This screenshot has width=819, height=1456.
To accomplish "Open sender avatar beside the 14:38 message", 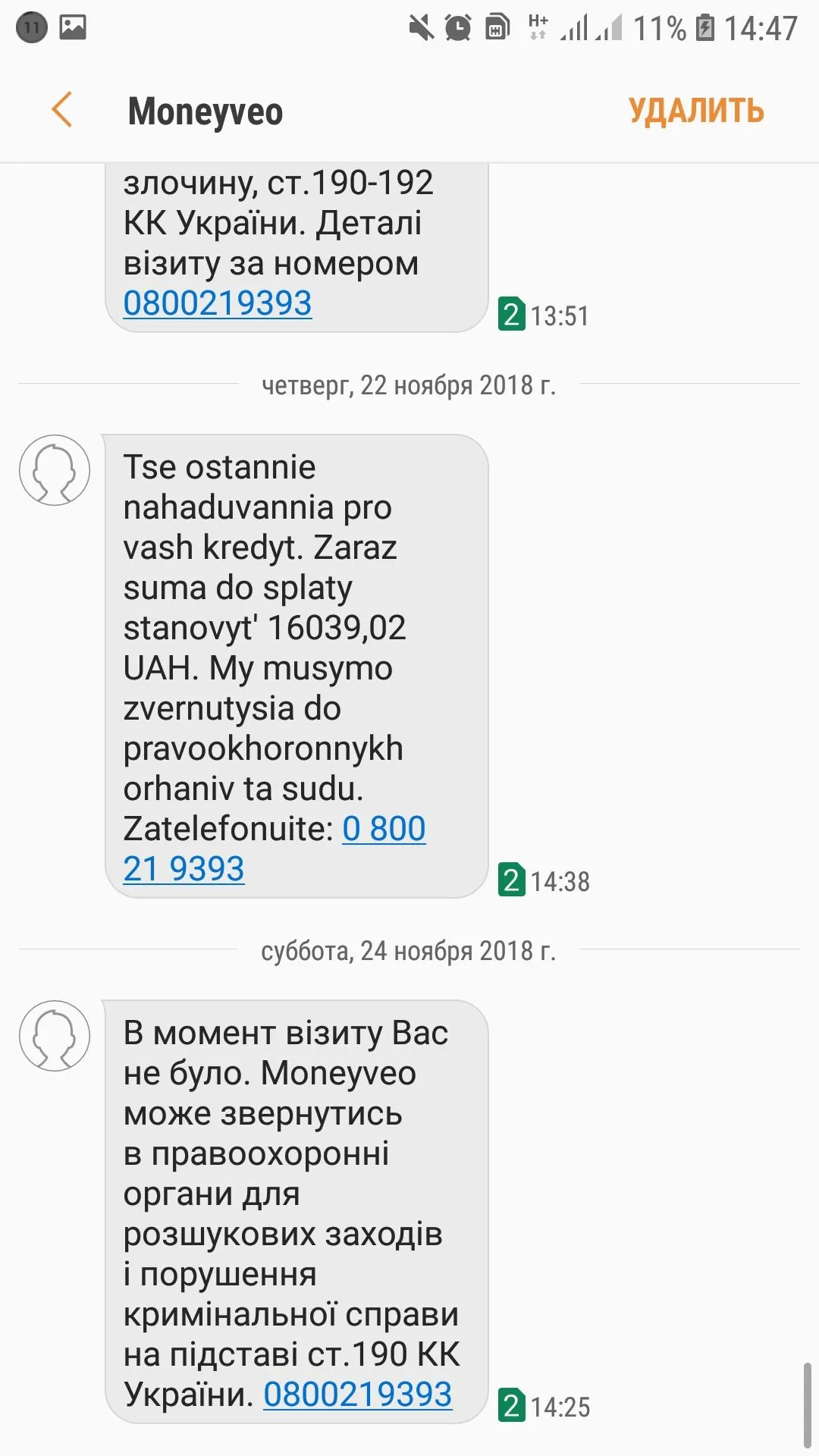I will (55, 470).
